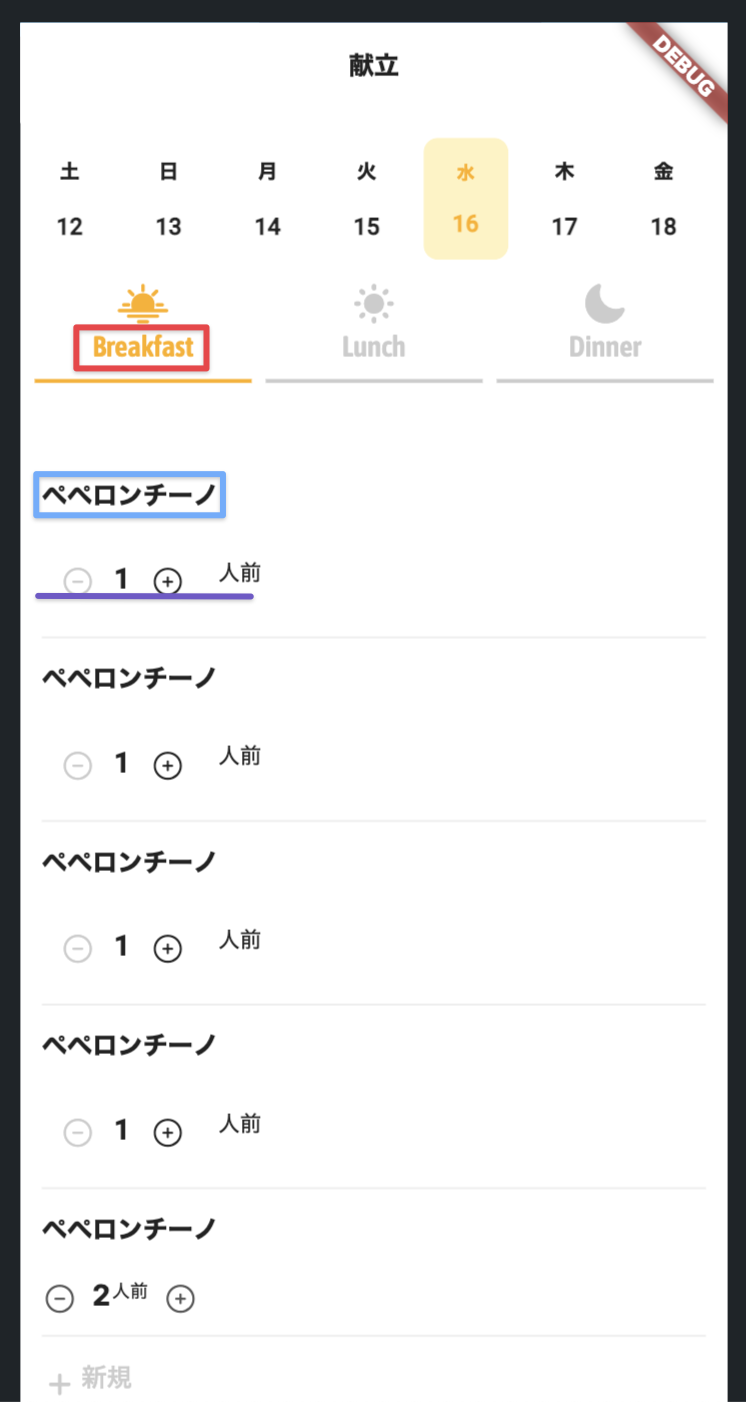
Task: Select Saturday 12 in the week strip
Action: (x=70, y=200)
